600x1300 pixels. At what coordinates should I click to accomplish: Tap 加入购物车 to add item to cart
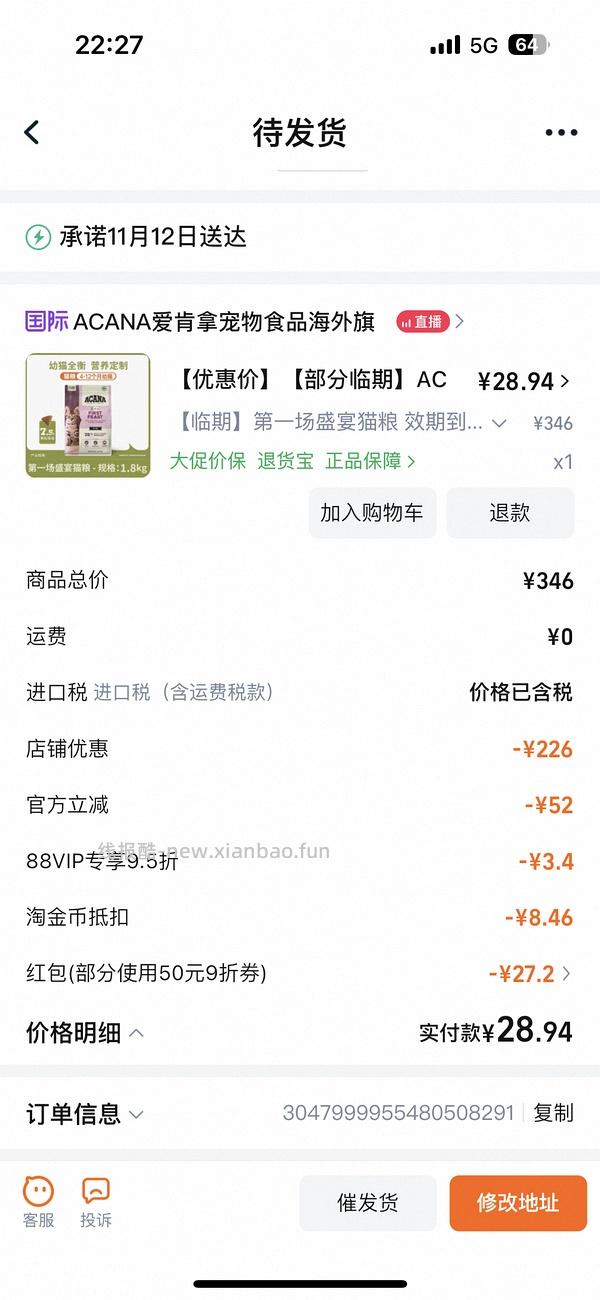[372, 513]
